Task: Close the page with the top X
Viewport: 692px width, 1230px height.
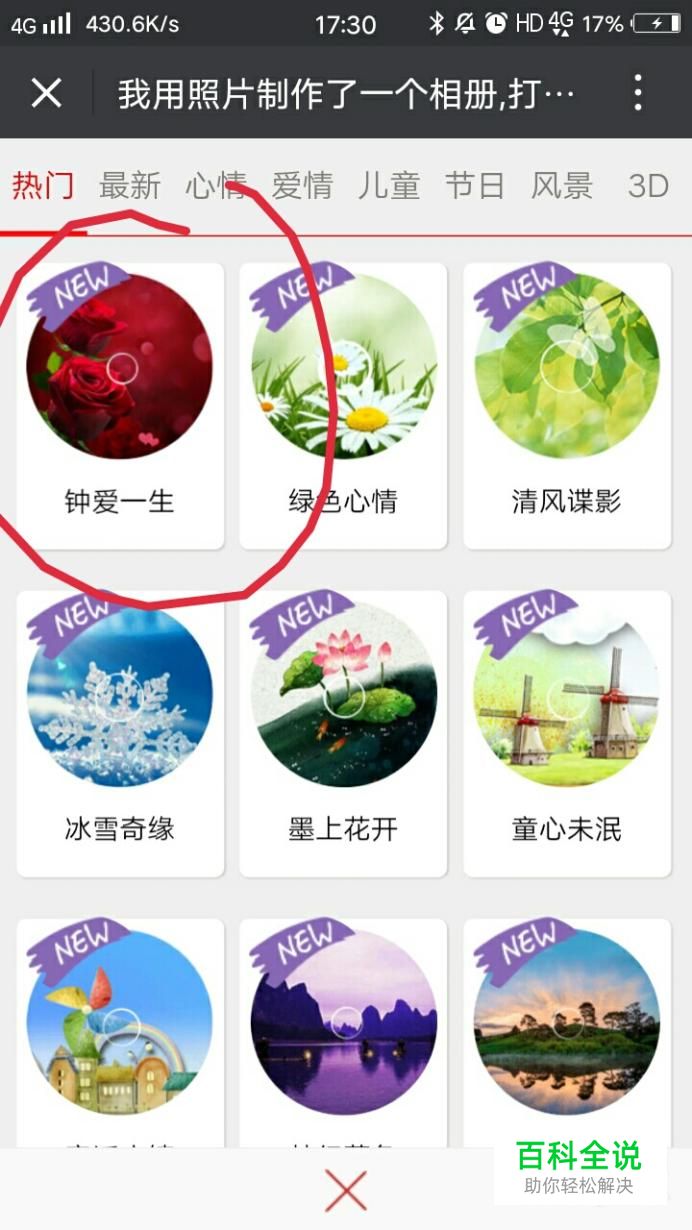Action: 46,94
